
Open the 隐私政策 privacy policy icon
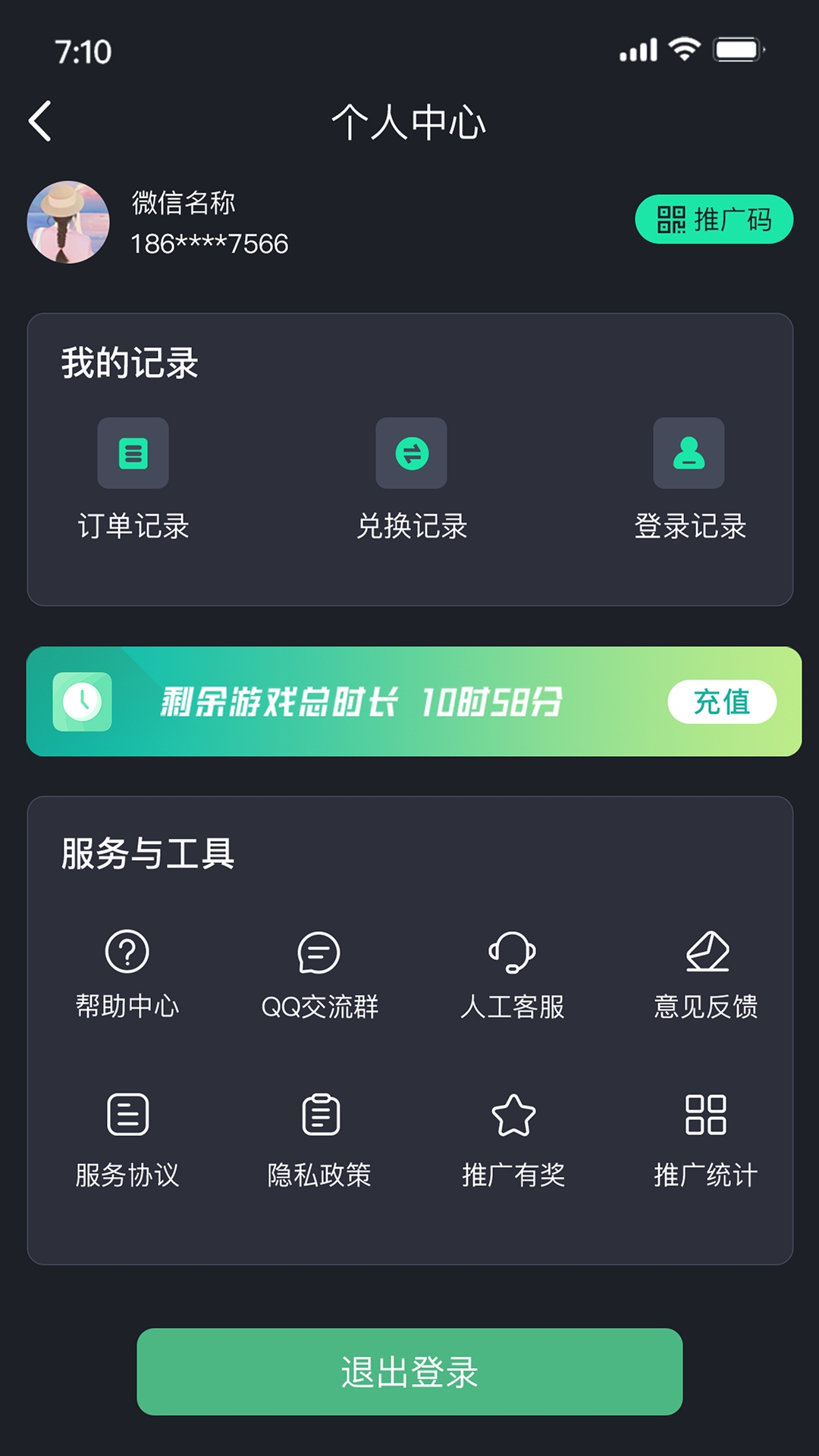(x=321, y=1115)
